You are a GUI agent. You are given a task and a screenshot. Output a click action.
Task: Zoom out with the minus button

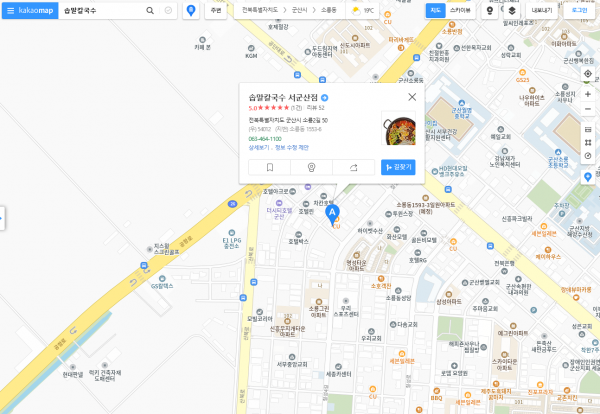coord(587,109)
